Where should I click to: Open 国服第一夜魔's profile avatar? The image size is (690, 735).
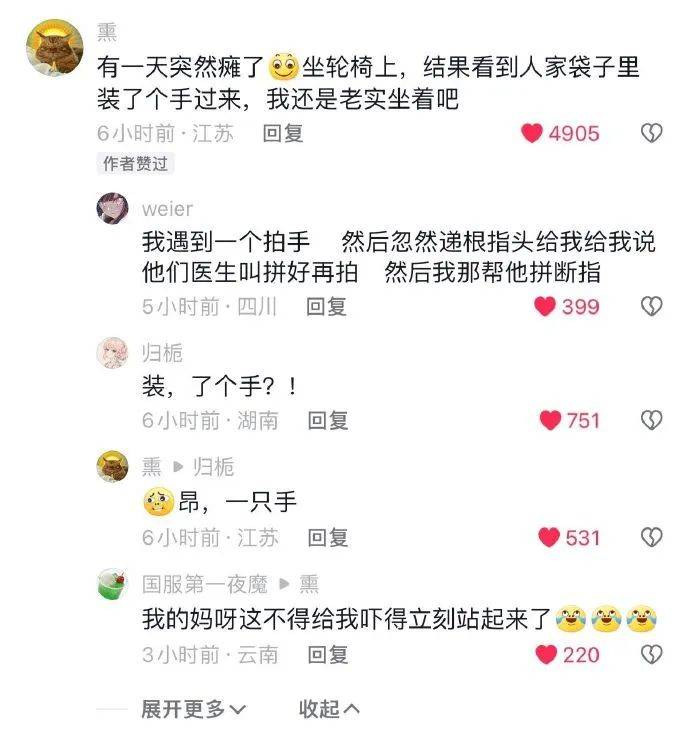[113, 584]
